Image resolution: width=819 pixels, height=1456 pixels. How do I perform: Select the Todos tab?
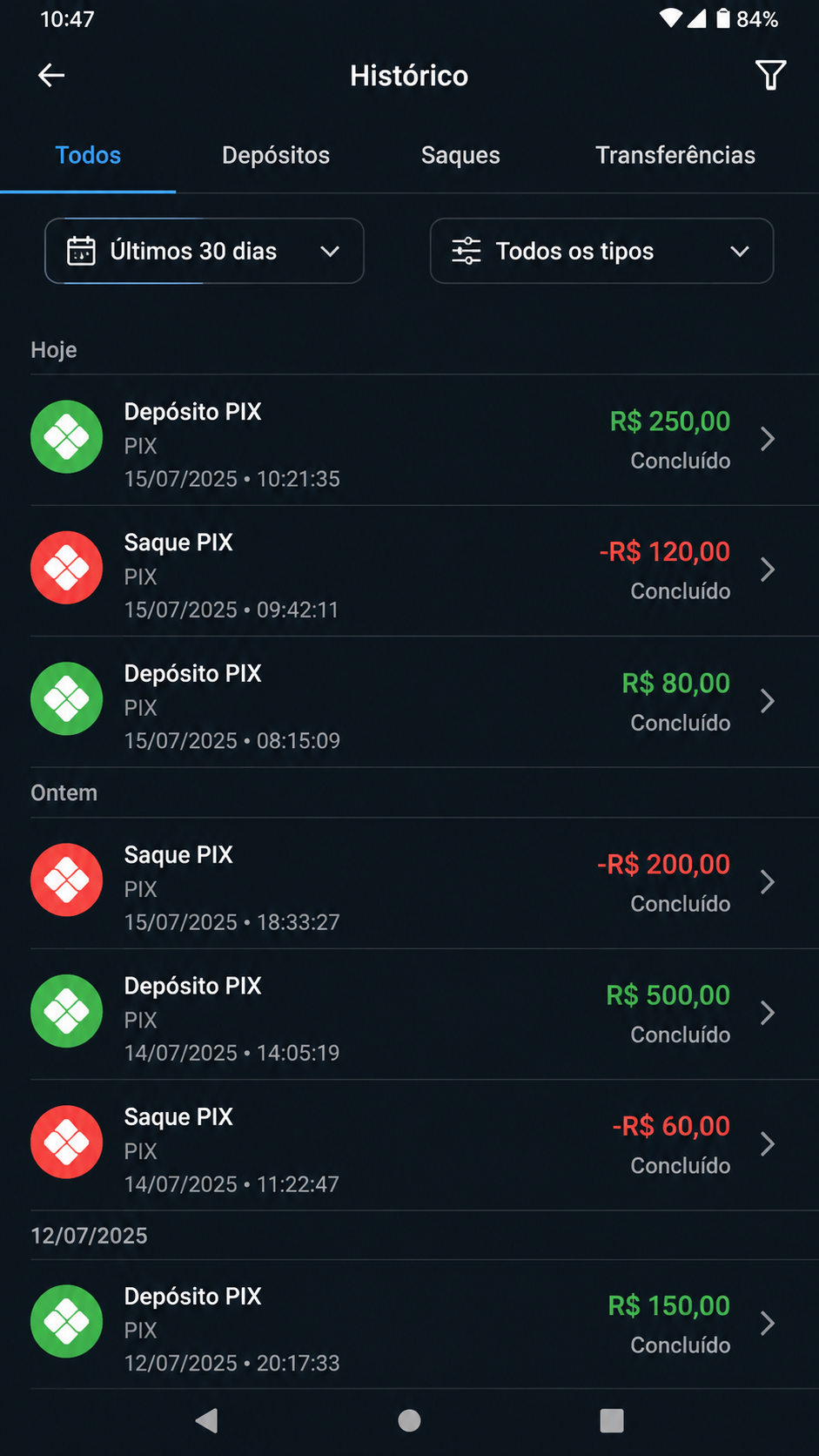click(x=88, y=155)
